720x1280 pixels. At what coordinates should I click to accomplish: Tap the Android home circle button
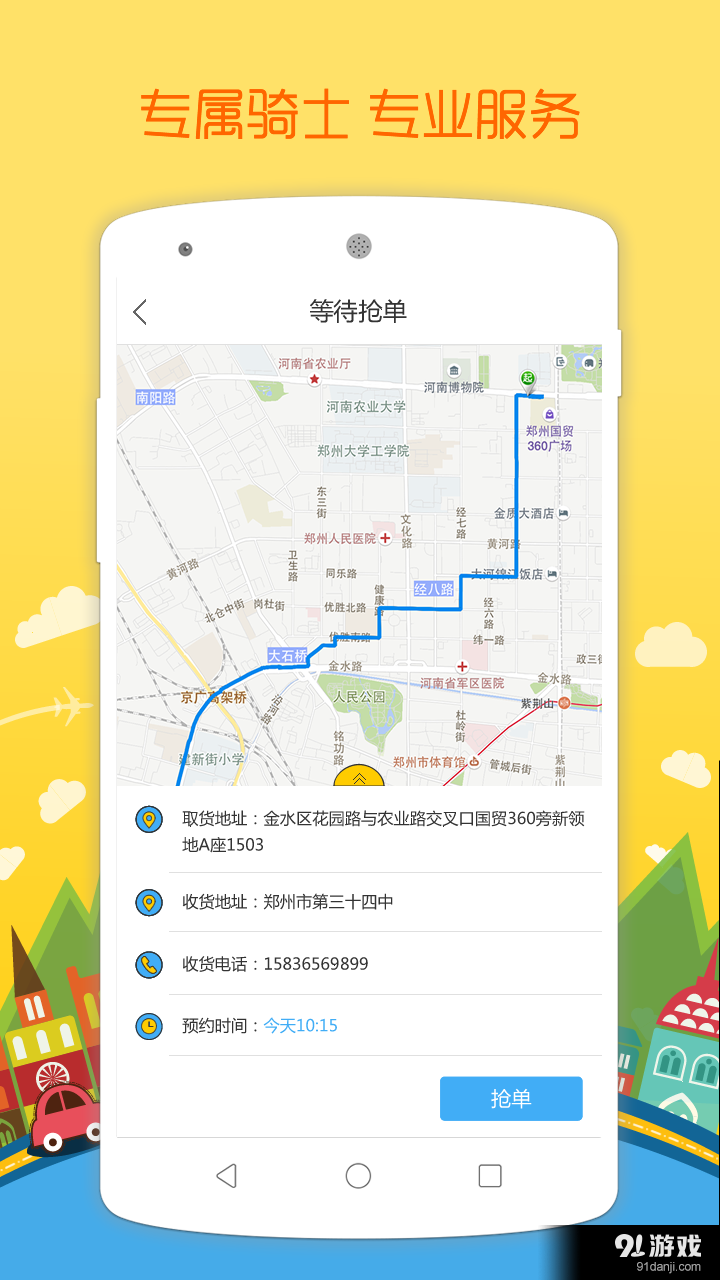(358, 1176)
